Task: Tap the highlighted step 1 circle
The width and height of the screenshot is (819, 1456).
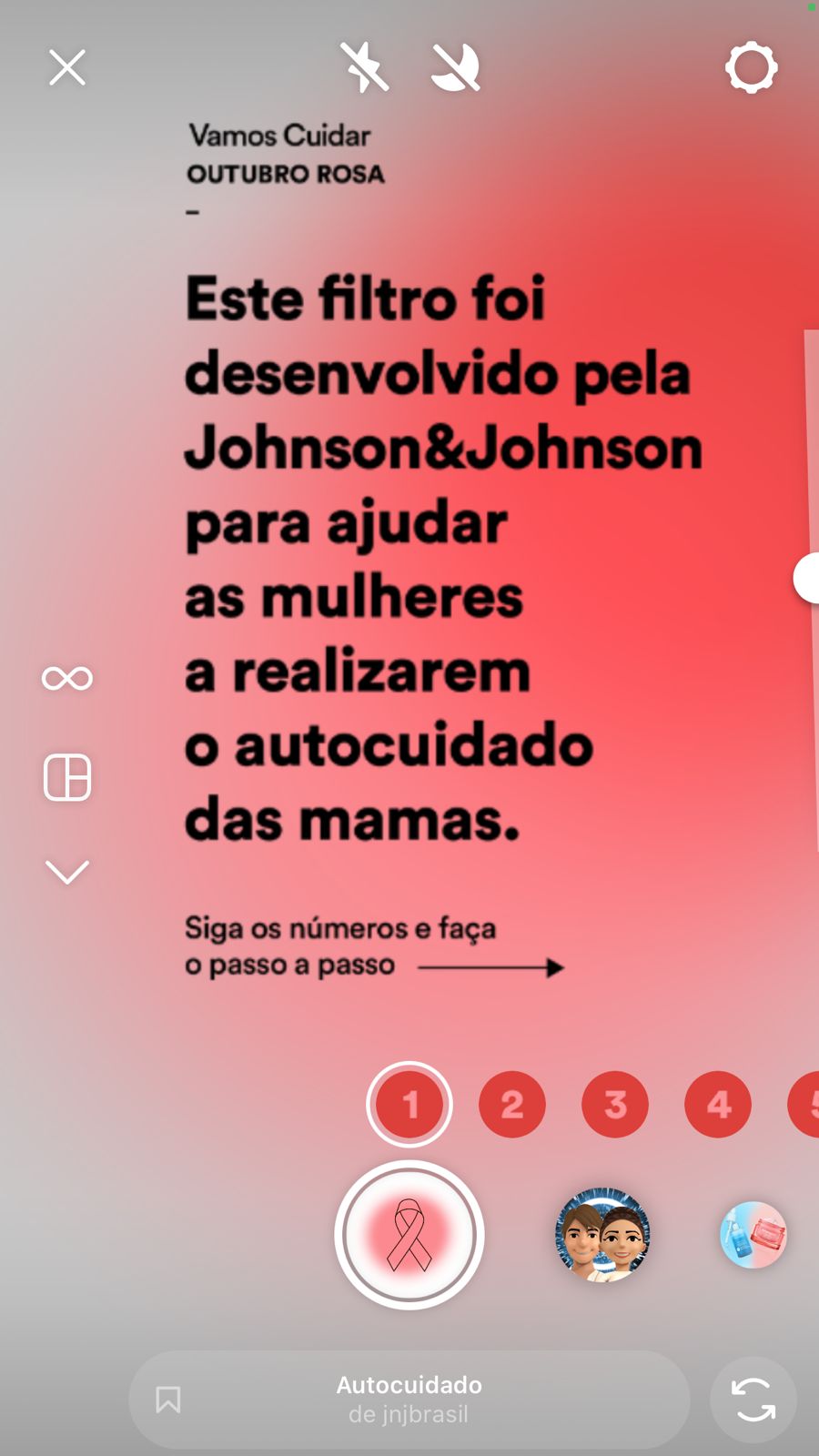Action: tap(409, 1104)
